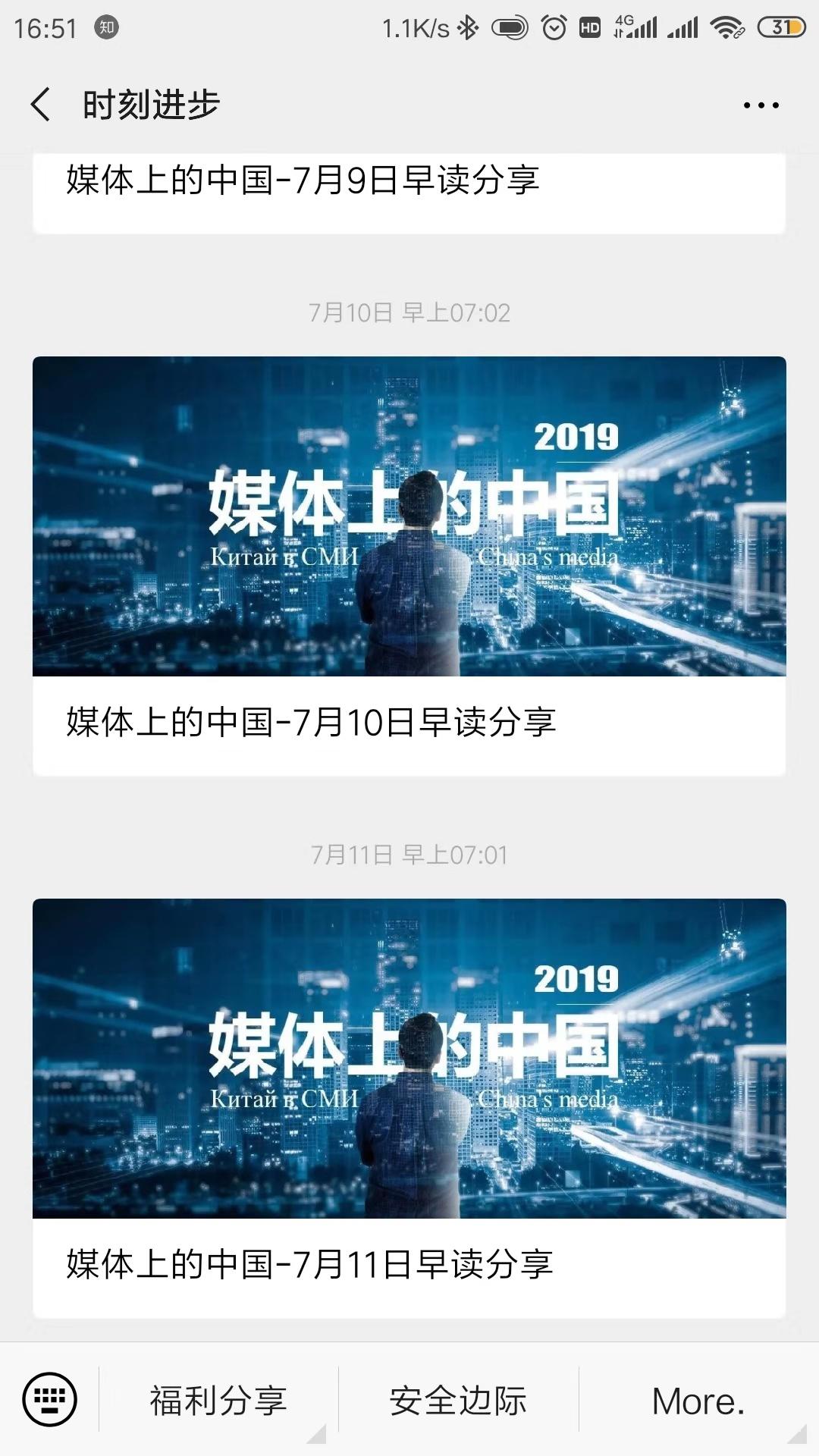Expand the More. menu
Image resolution: width=819 pixels, height=1456 pixels.
[x=698, y=1401]
